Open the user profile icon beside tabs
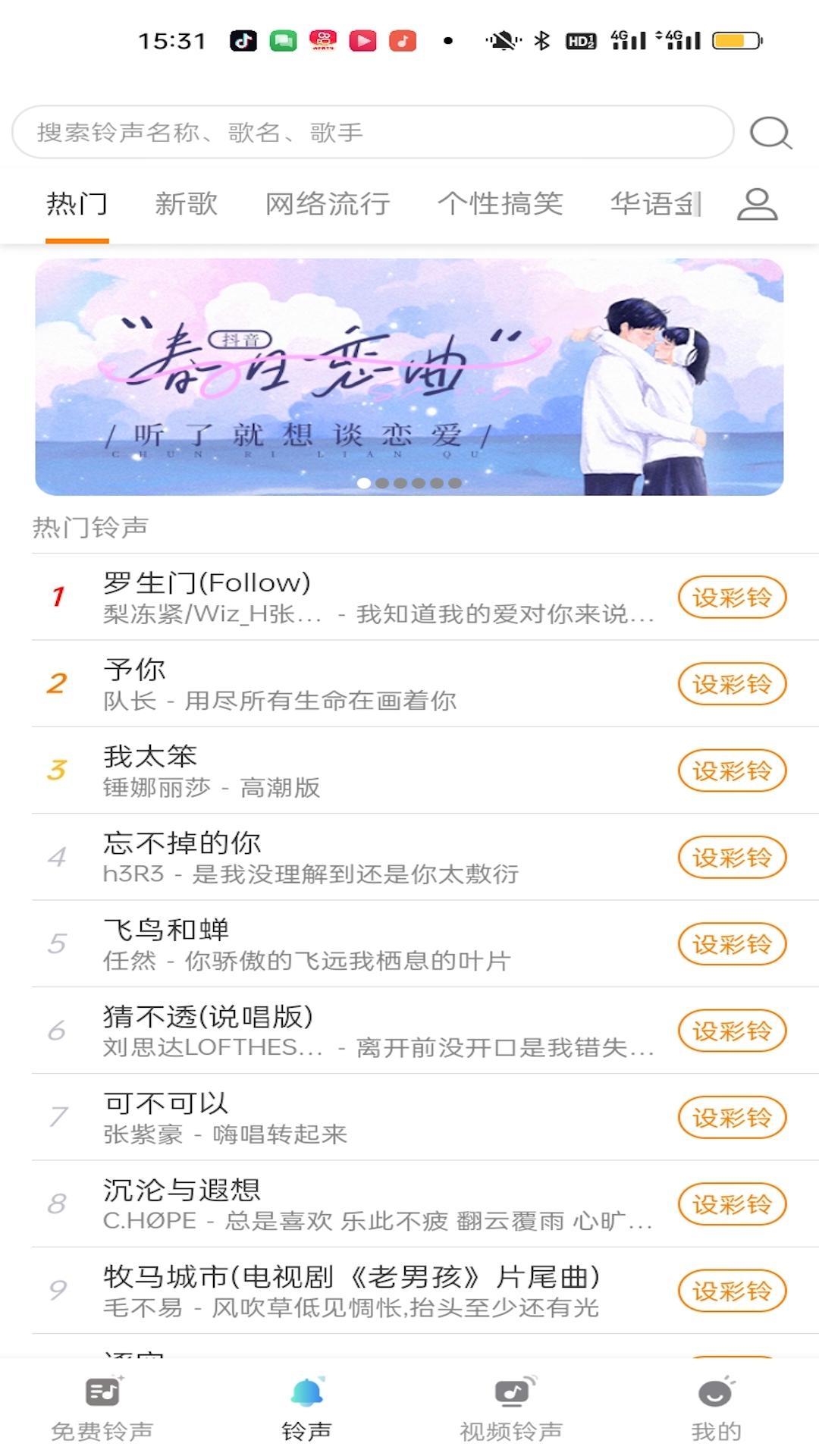 point(755,203)
